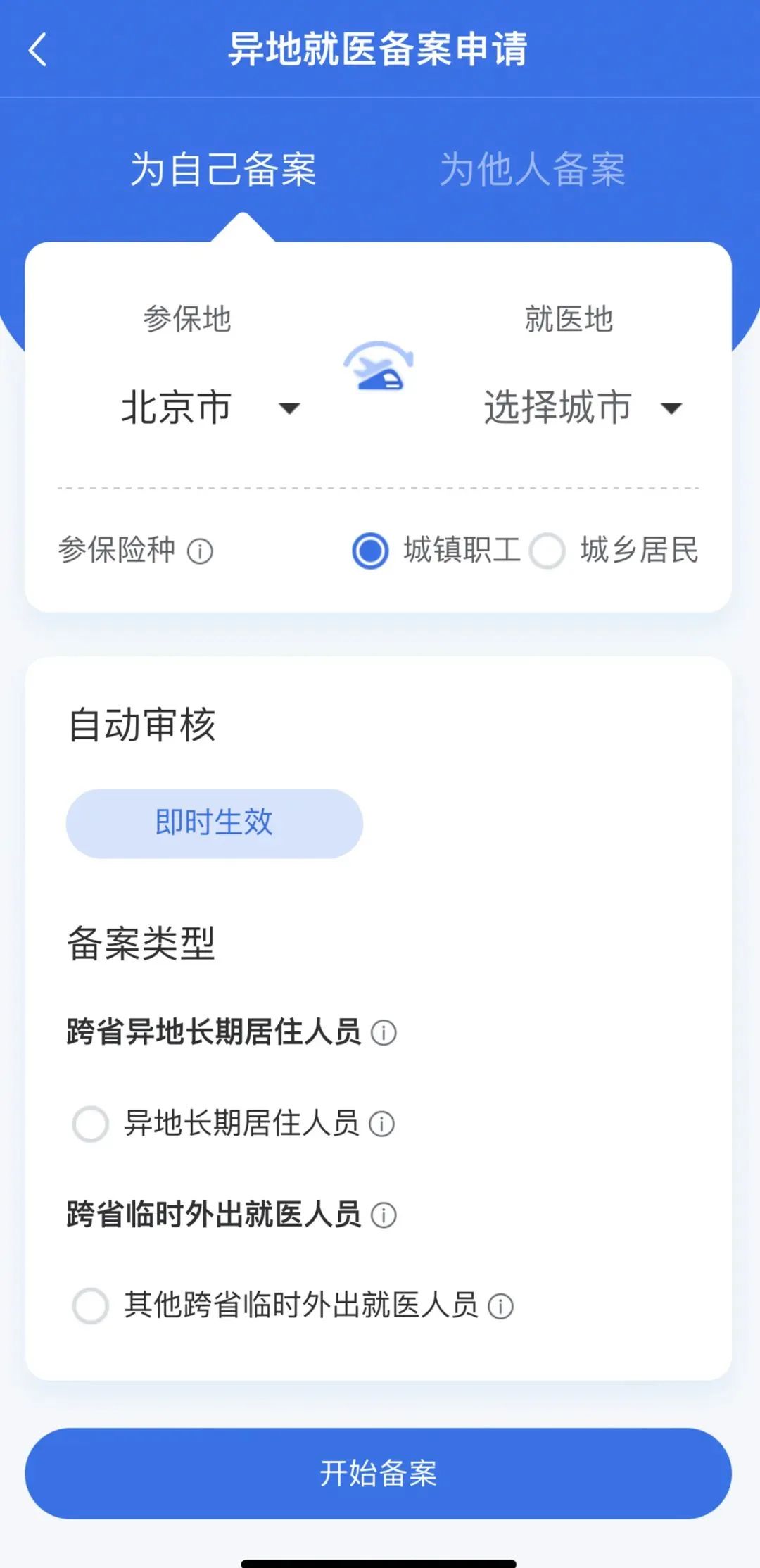
Task: Open info for 其他跨省临时外出就医人员
Action: (x=500, y=1304)
